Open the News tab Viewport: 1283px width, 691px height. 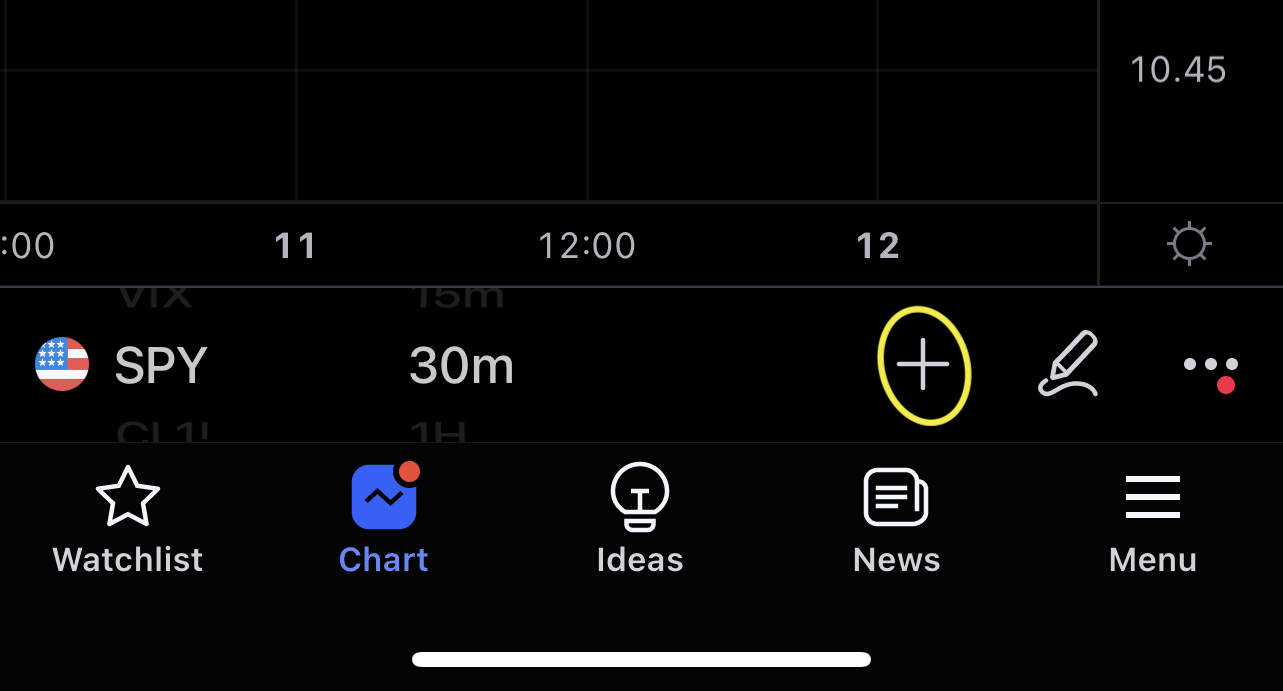tap(896, 520)
